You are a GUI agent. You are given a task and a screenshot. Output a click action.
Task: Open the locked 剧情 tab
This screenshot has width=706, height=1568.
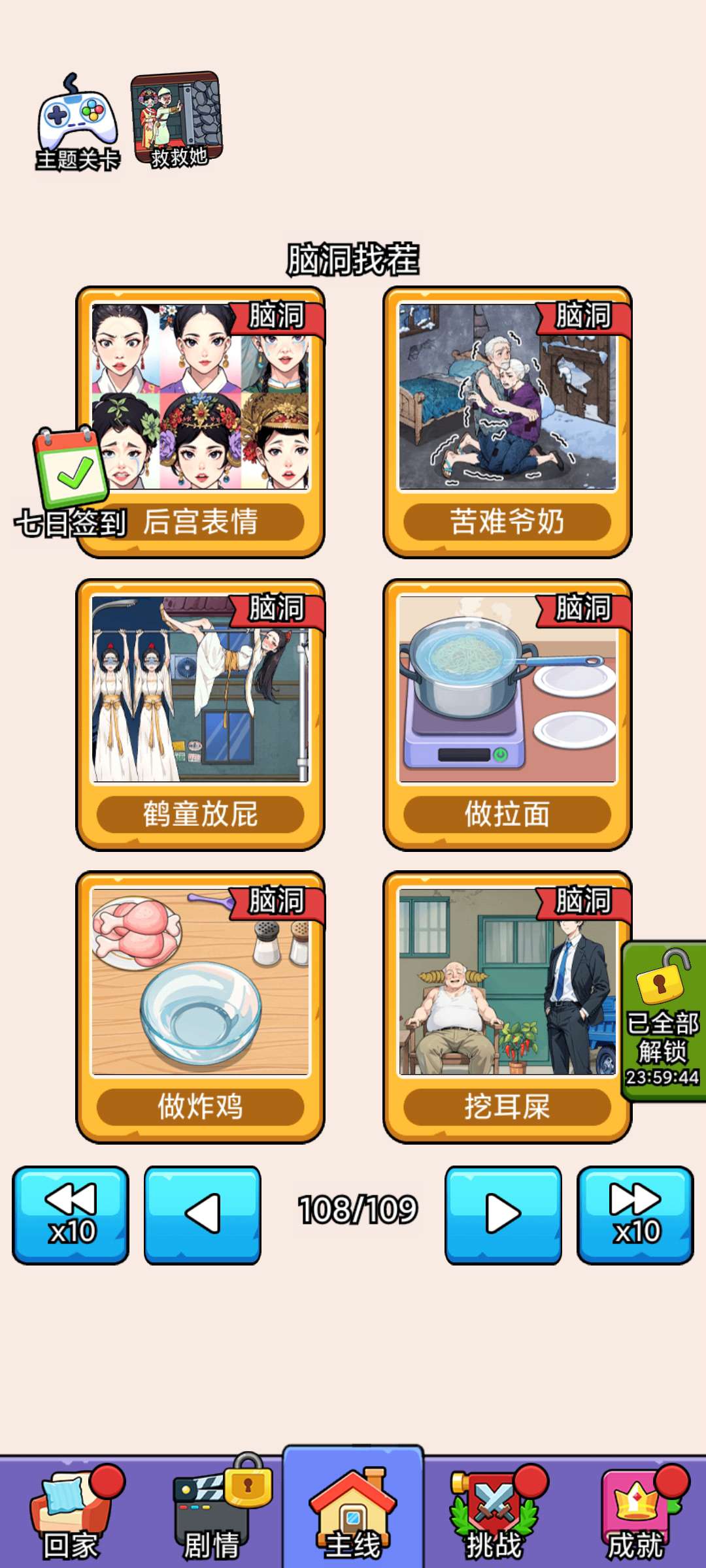pyautogui.click(x=212, y=1514)
